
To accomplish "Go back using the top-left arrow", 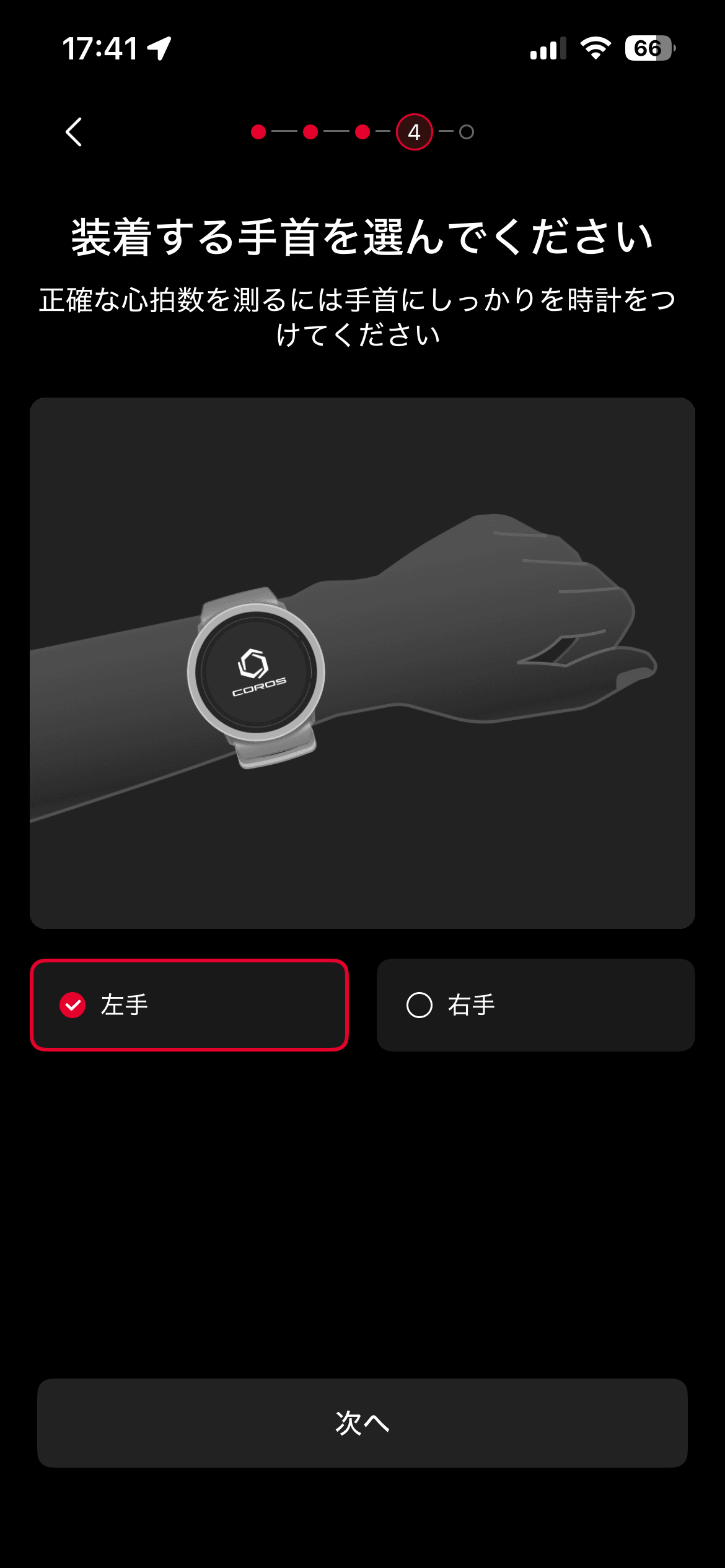I will point(74,132).
